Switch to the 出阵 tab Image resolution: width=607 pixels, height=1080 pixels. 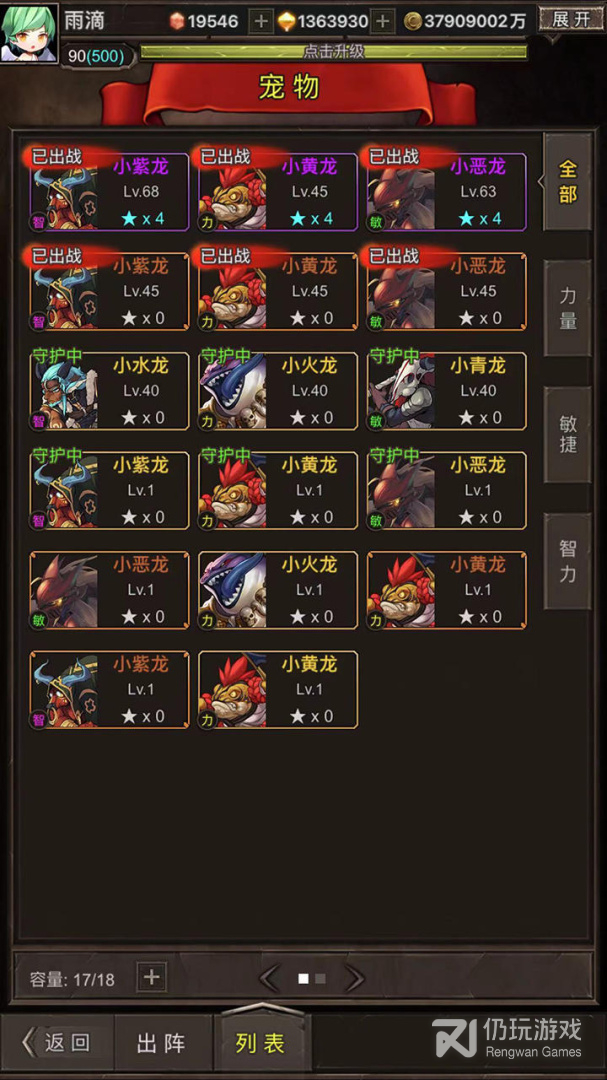click(x=163, y=1043)
